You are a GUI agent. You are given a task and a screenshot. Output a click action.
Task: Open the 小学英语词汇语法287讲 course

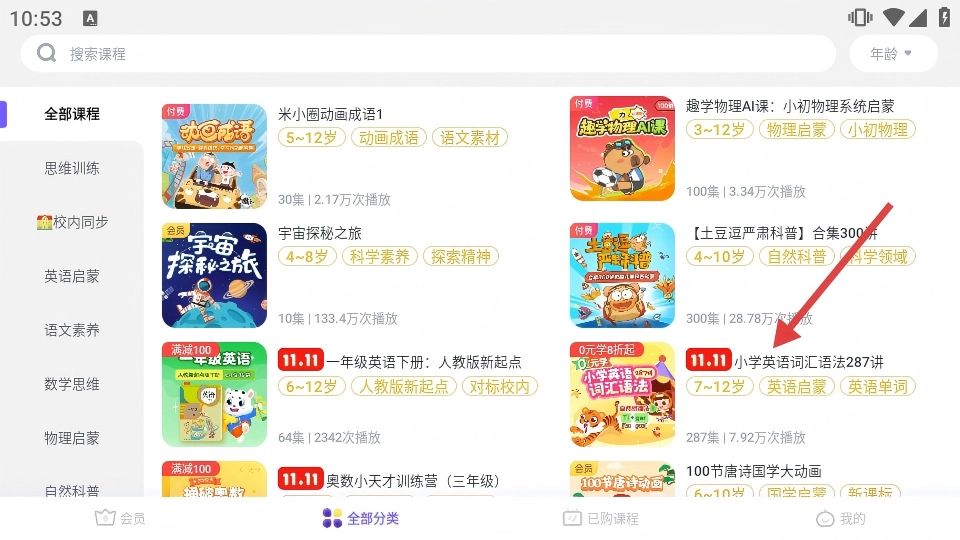(x=808, y=361)
